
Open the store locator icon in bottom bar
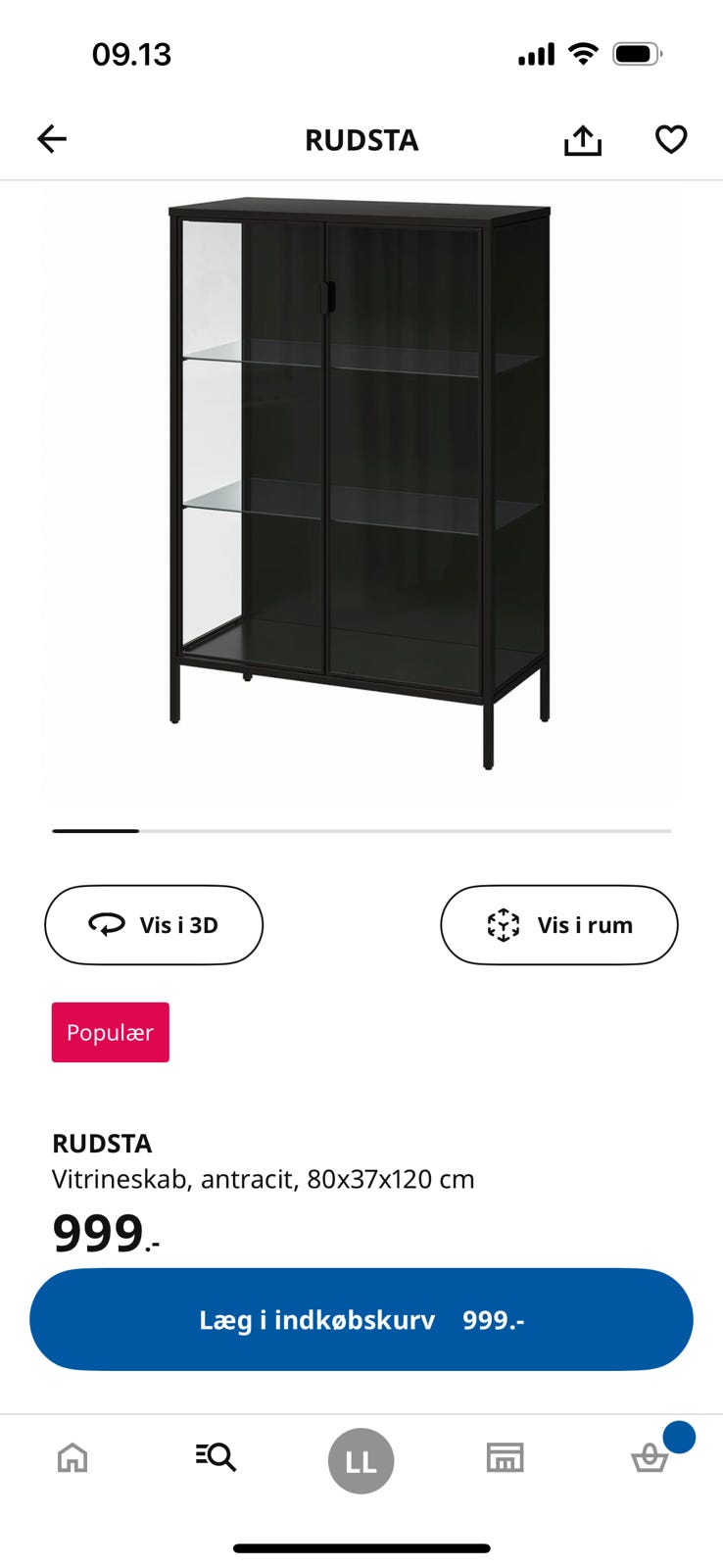point(506,1457)
